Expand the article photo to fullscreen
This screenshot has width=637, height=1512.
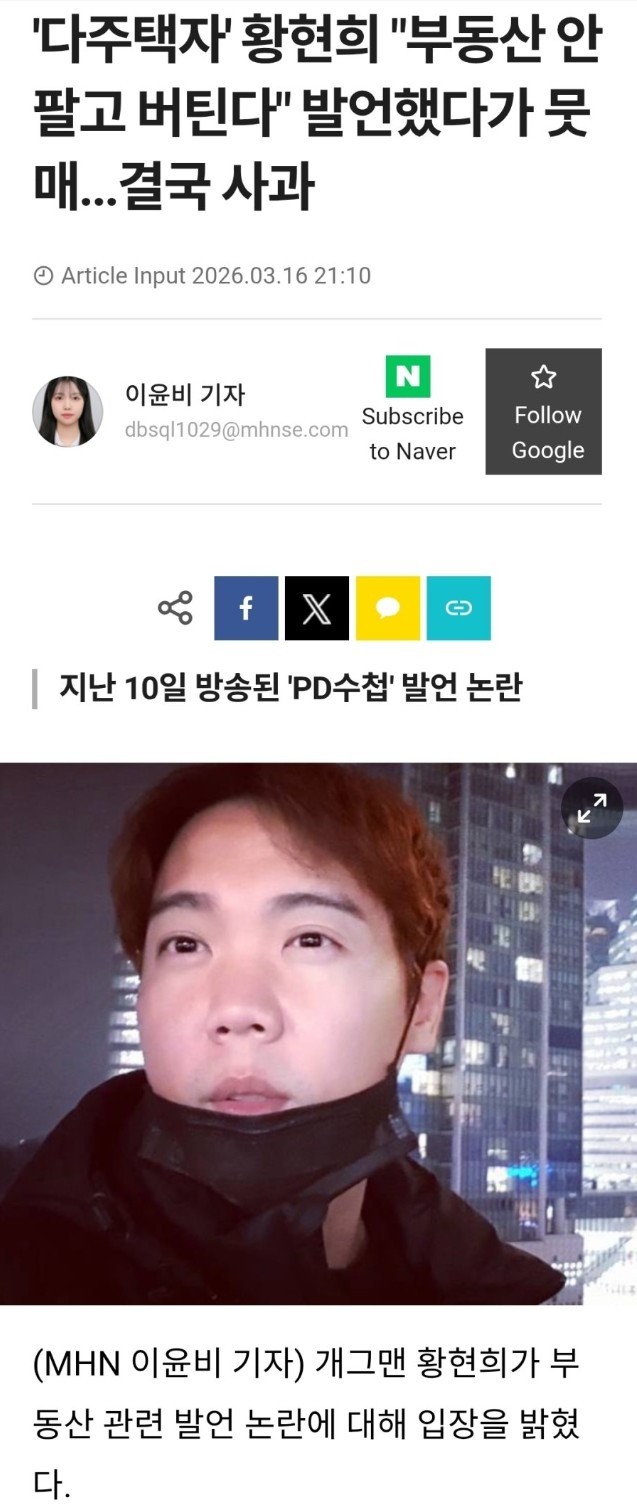coord(592,808)
